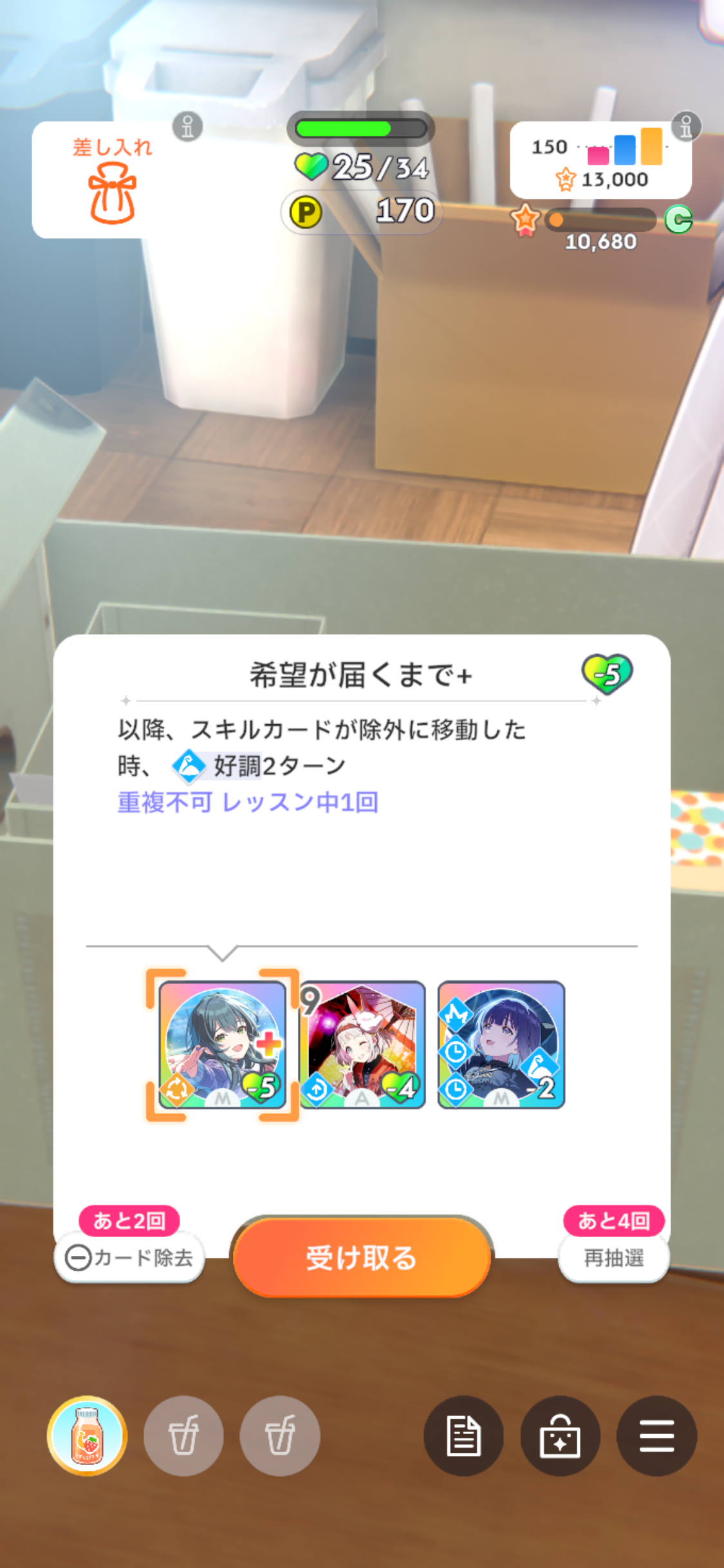The width and height of the screenshot is (724, 1568).
Task: Open info icon next to 差し入れ
Action: (x=187, y=126)
